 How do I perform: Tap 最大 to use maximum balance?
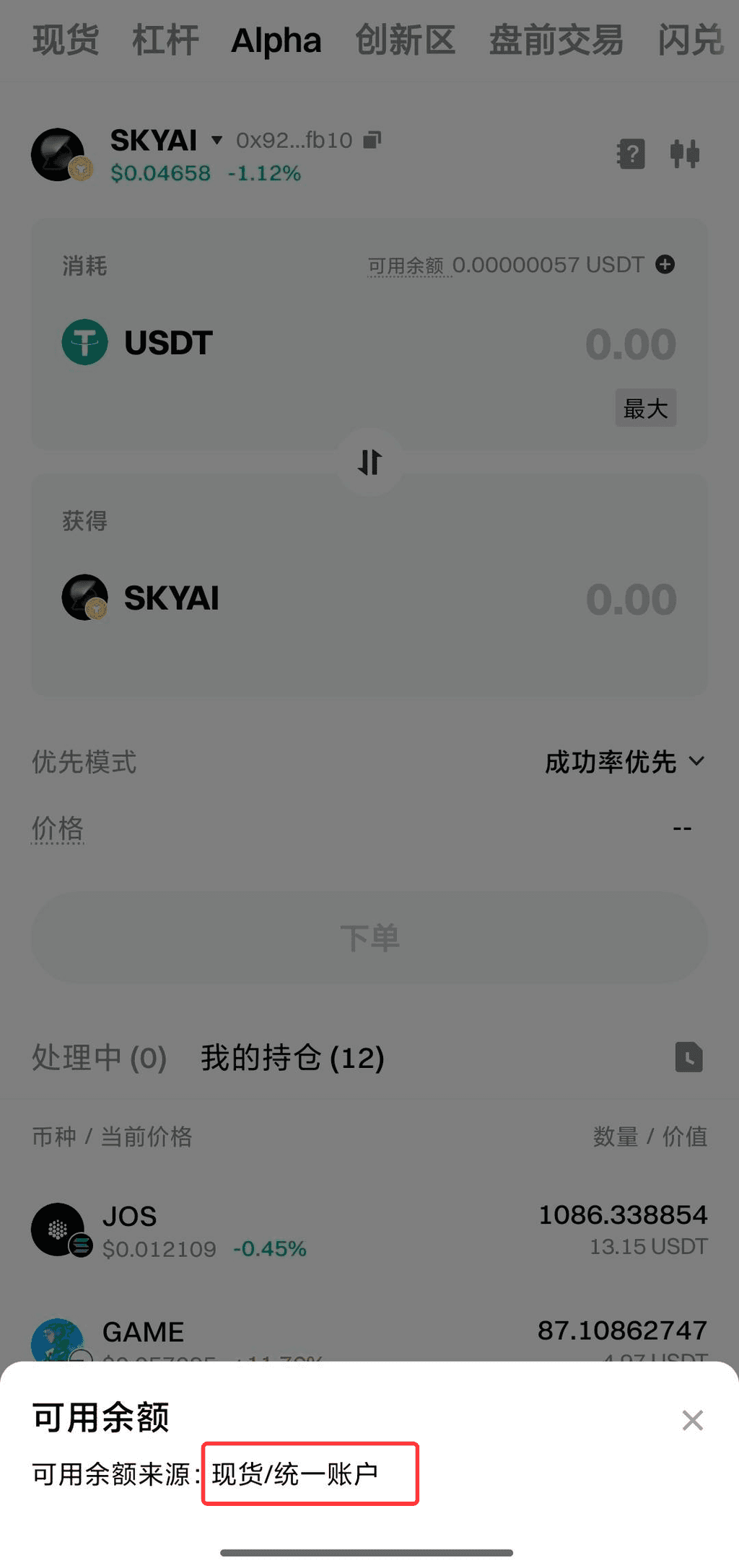[645, 408]
